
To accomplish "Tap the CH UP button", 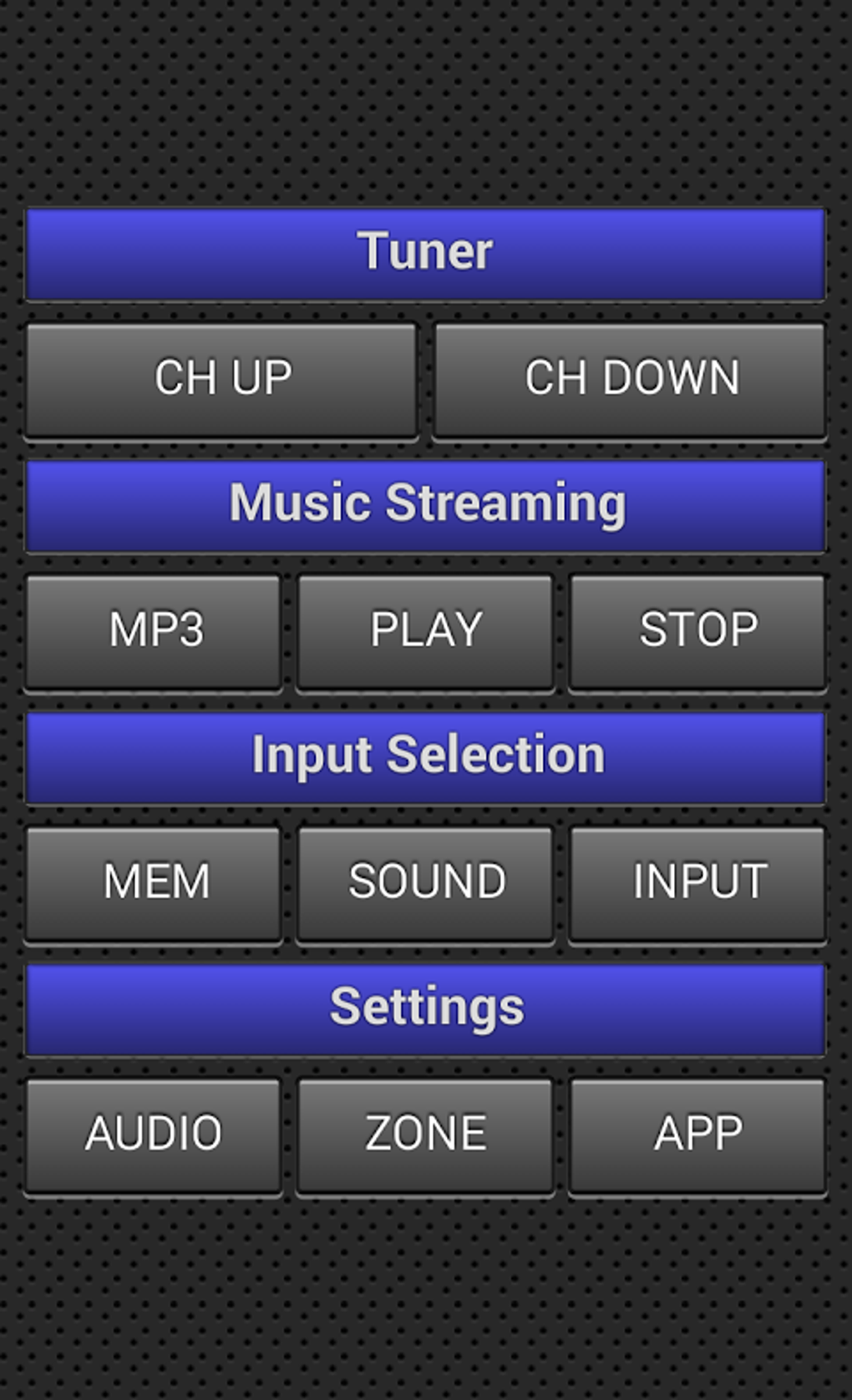I will pyautogui.click(x=221, y=380).
